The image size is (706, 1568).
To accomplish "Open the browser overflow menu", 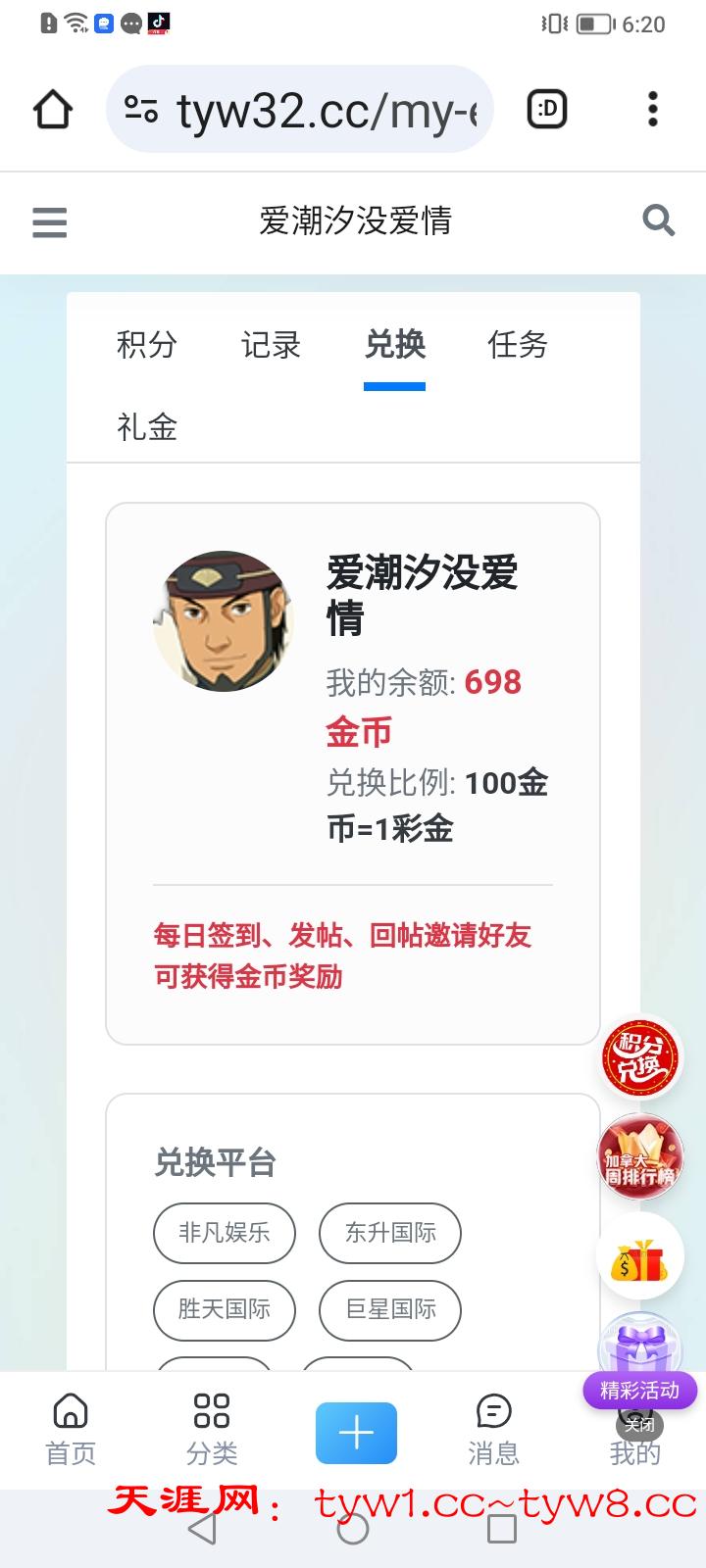I will tap(652, 109).
